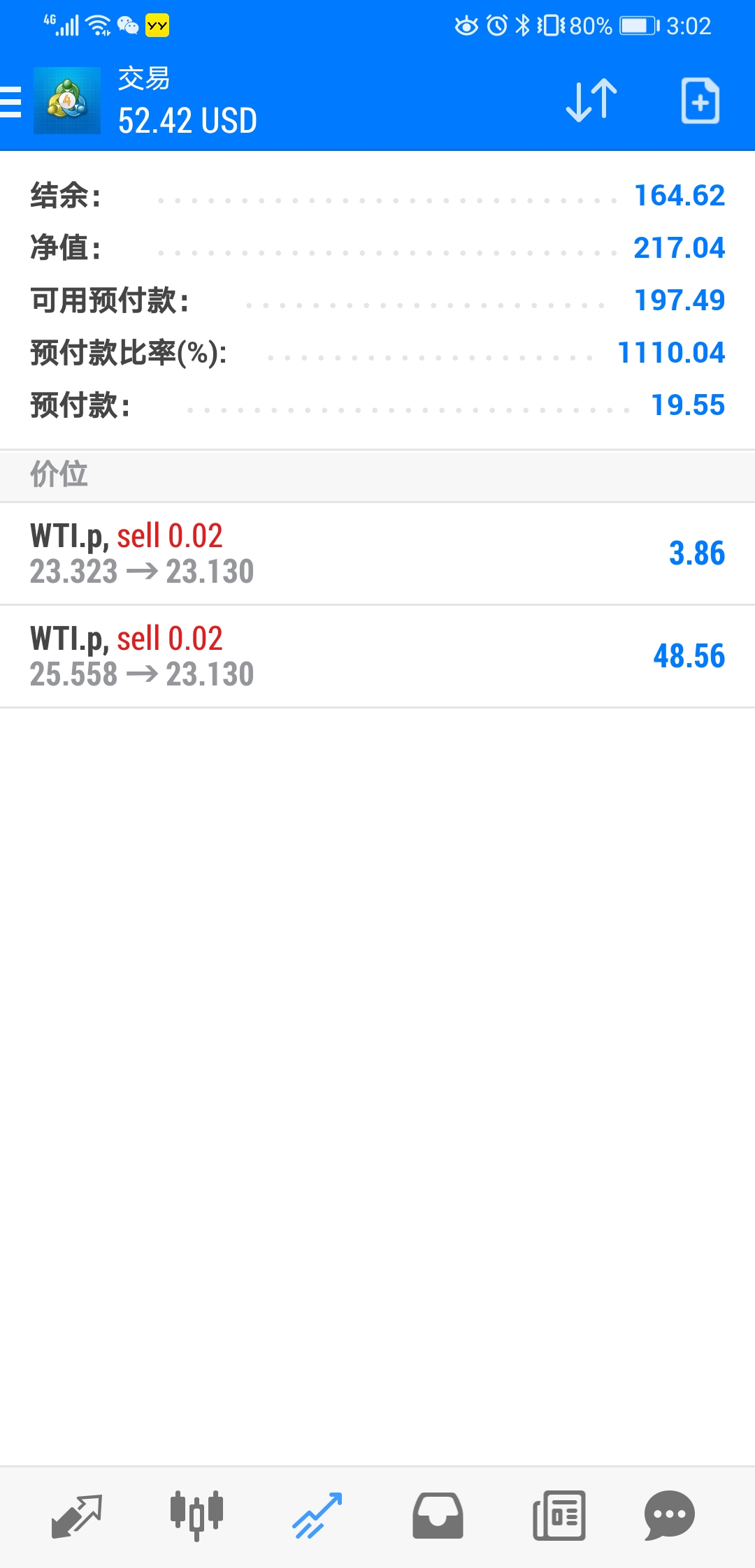Select the Trade tab

click(317, 1516)
